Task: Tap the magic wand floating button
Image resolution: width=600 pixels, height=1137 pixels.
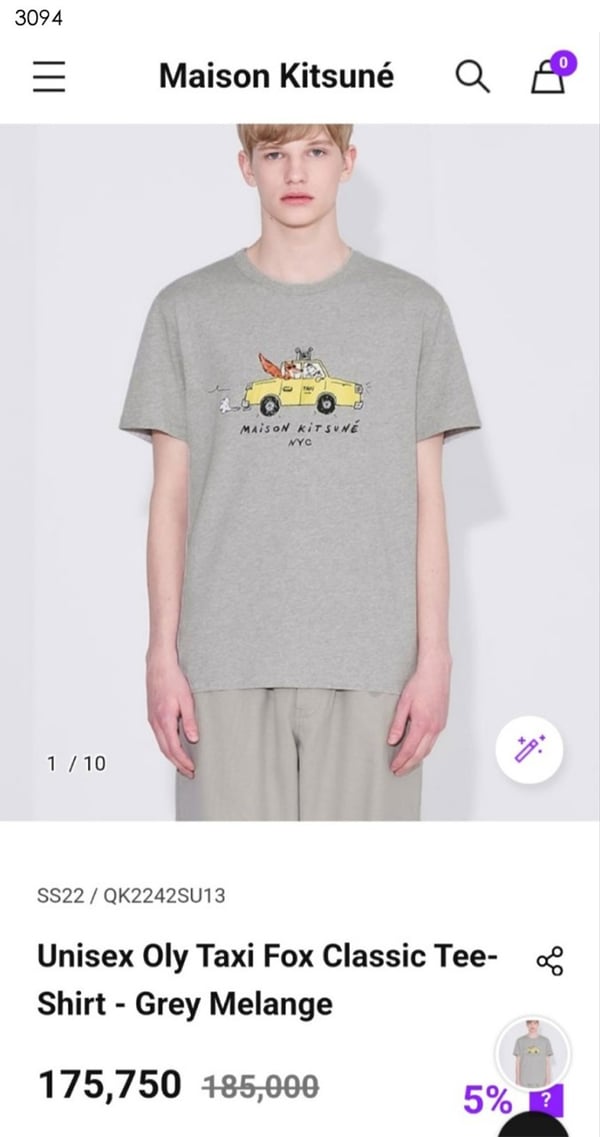Action: pos(529,748)
